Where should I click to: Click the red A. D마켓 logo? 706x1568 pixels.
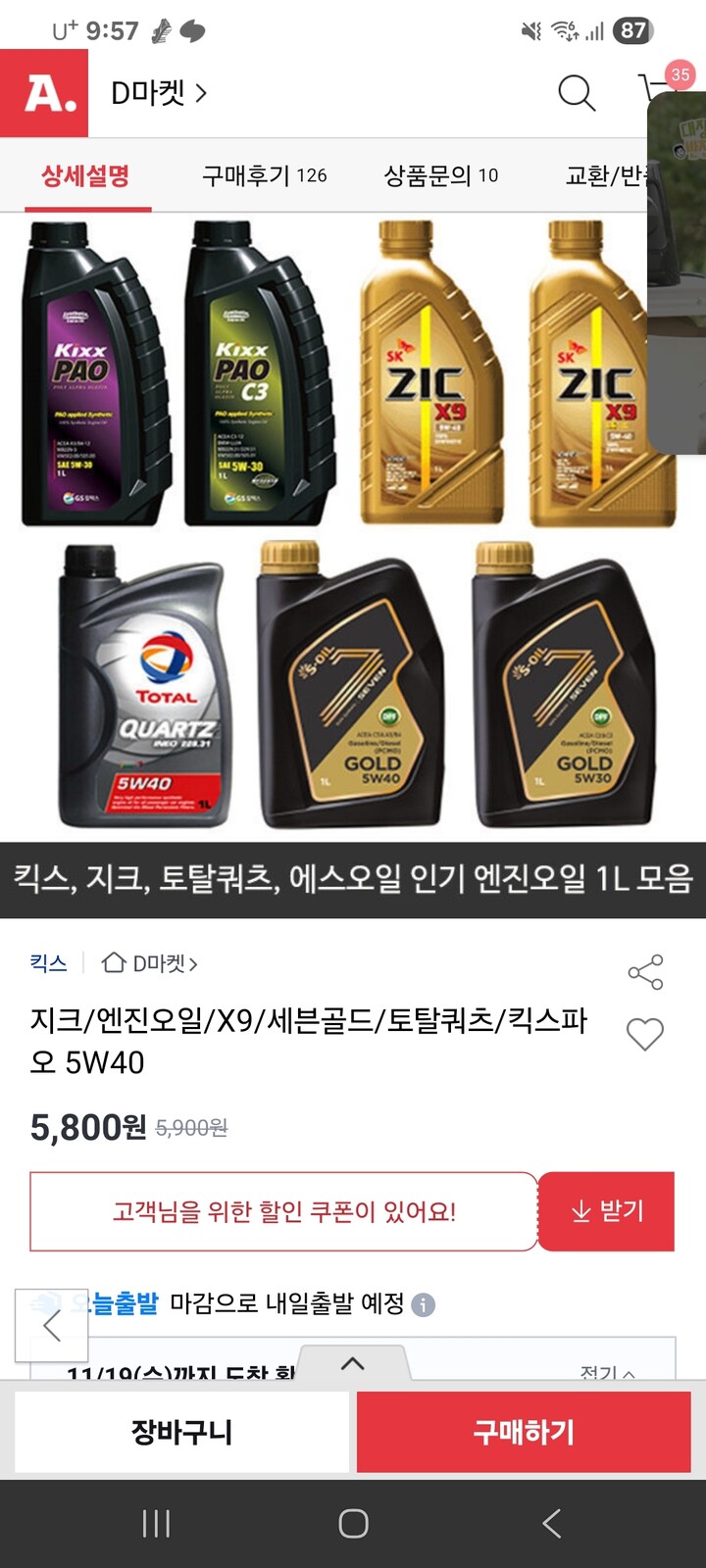45,92
